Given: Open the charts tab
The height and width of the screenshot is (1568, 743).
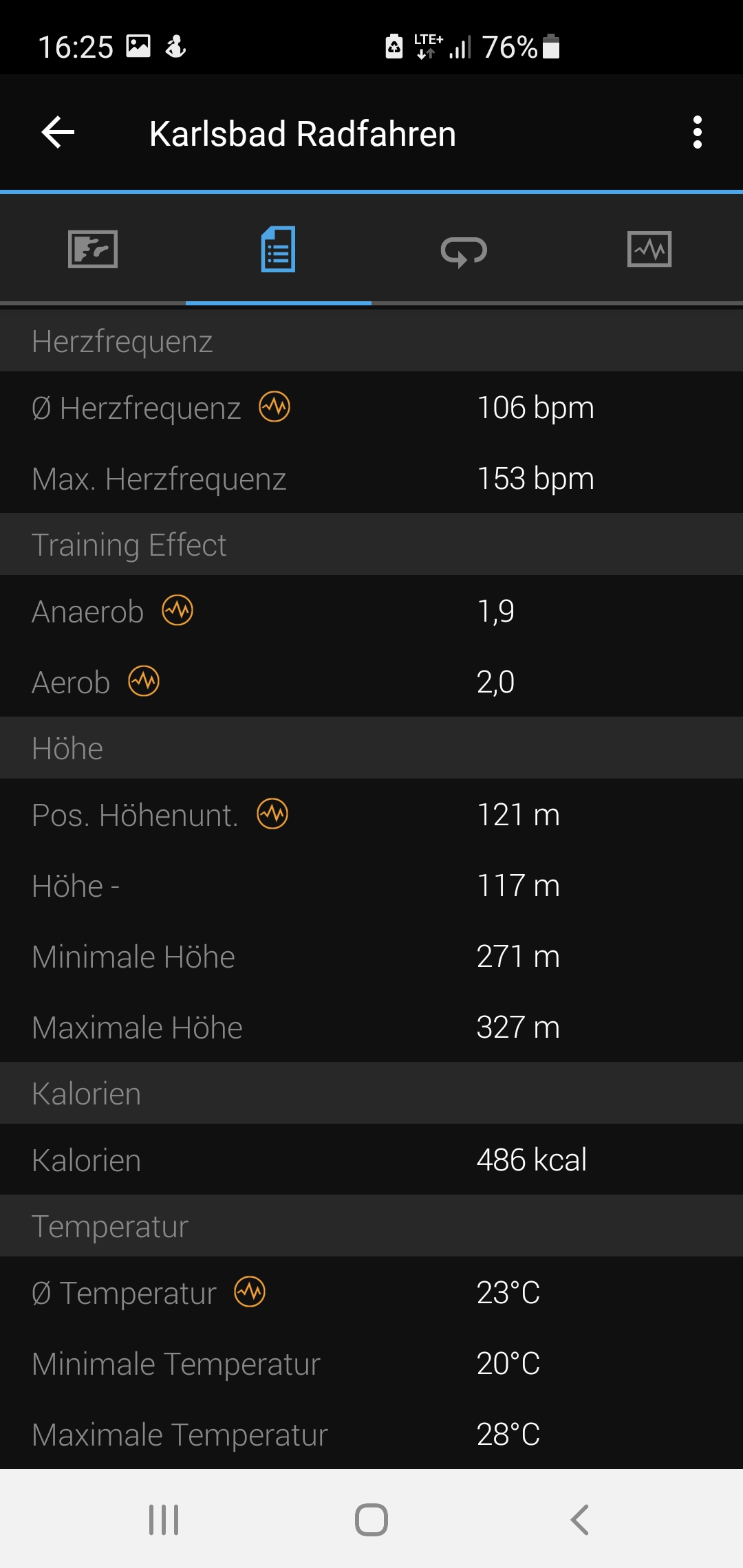Looking at the screenshot, I should 649,249.
